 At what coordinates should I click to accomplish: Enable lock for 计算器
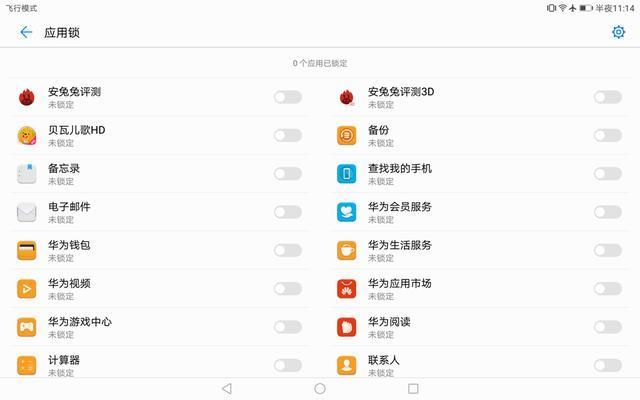[x=287, y=365]
